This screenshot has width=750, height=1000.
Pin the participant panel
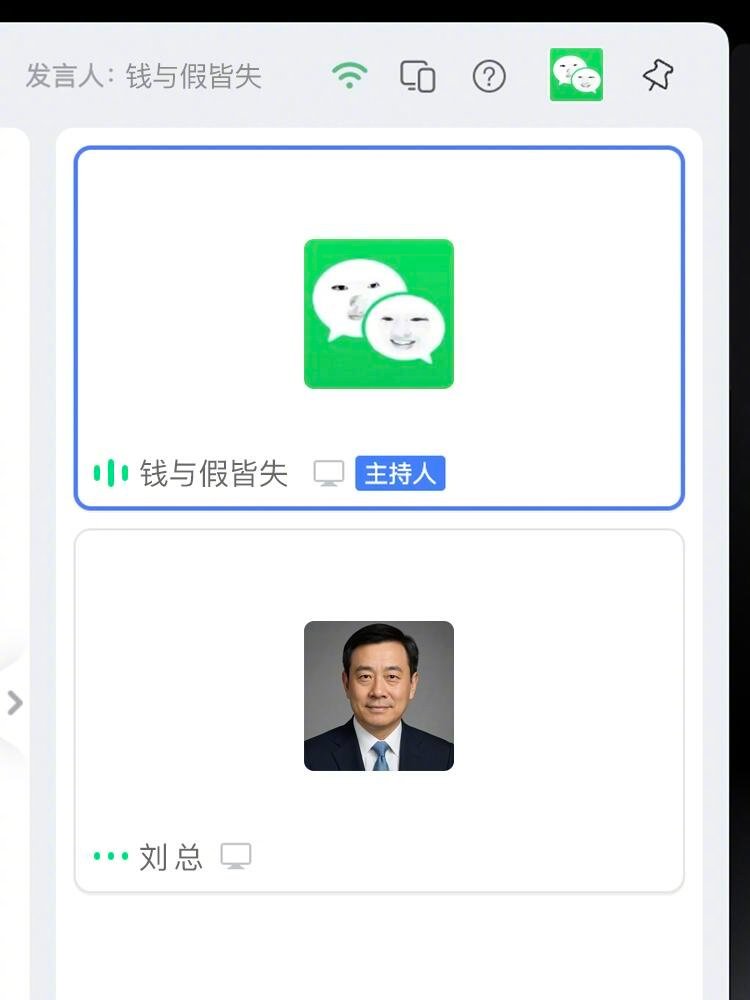click(657, 76)
